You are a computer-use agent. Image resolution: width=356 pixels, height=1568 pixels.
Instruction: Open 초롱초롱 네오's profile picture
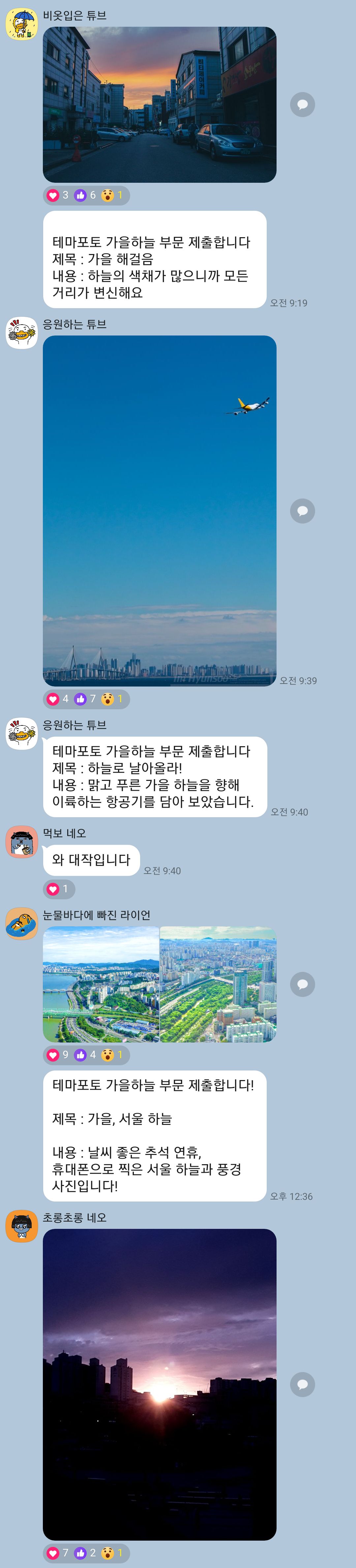[22, 1226]
